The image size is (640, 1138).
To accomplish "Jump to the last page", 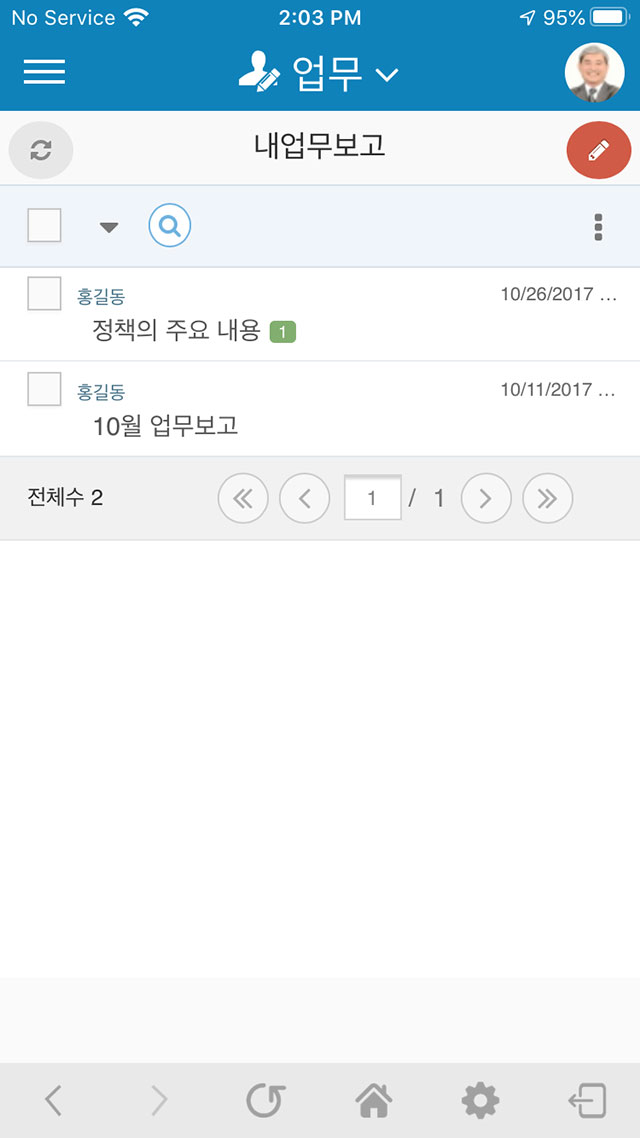I will 548,498.
